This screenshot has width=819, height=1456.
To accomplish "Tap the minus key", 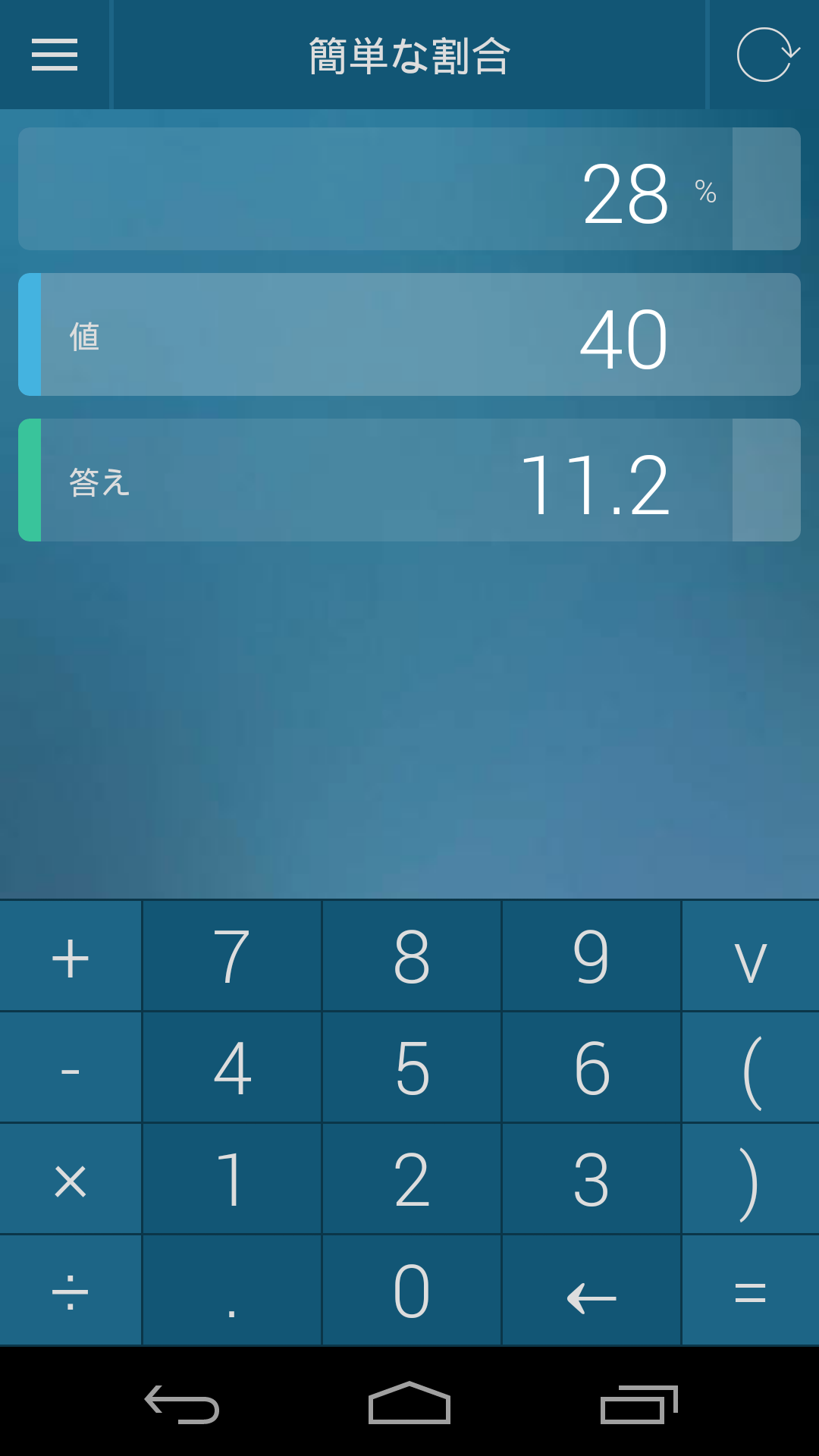I will point(71,1068).
